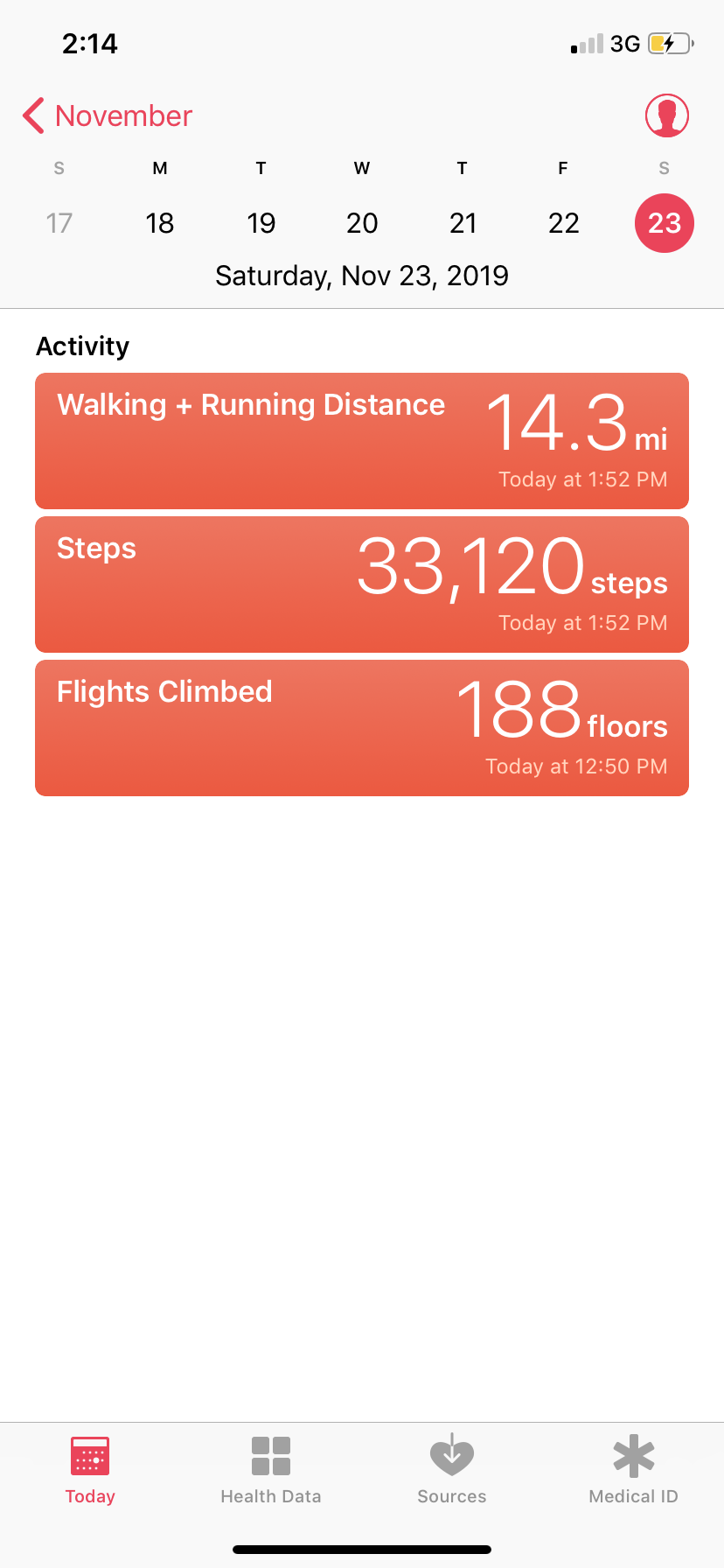Image resolution: width=724 pixels, height=1568 pixels.
Task: Select Monday the 18th
Action: (x=160, y=223)
